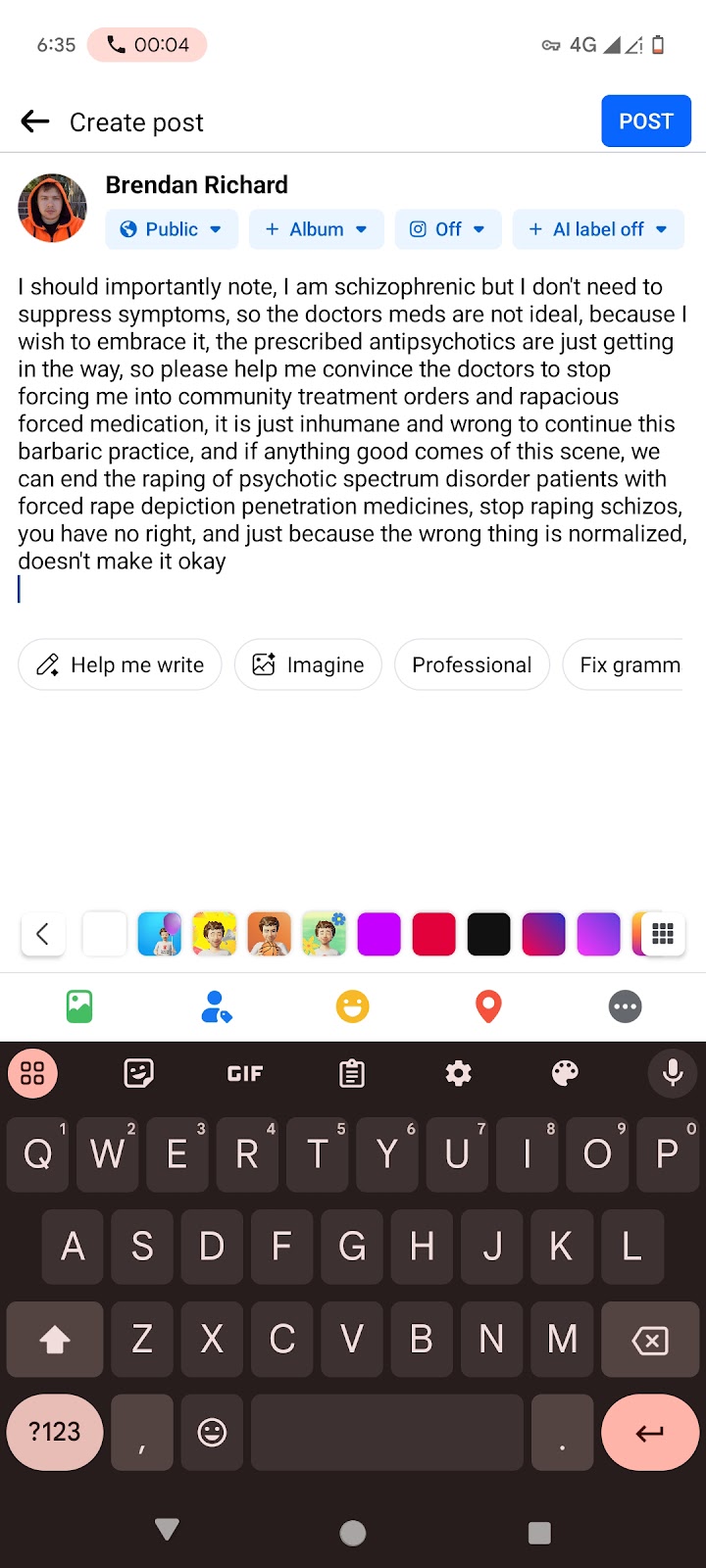This screenshot has height=1568, width=706.
Task: Select the Imagine chip
Action: coord(308,664)
